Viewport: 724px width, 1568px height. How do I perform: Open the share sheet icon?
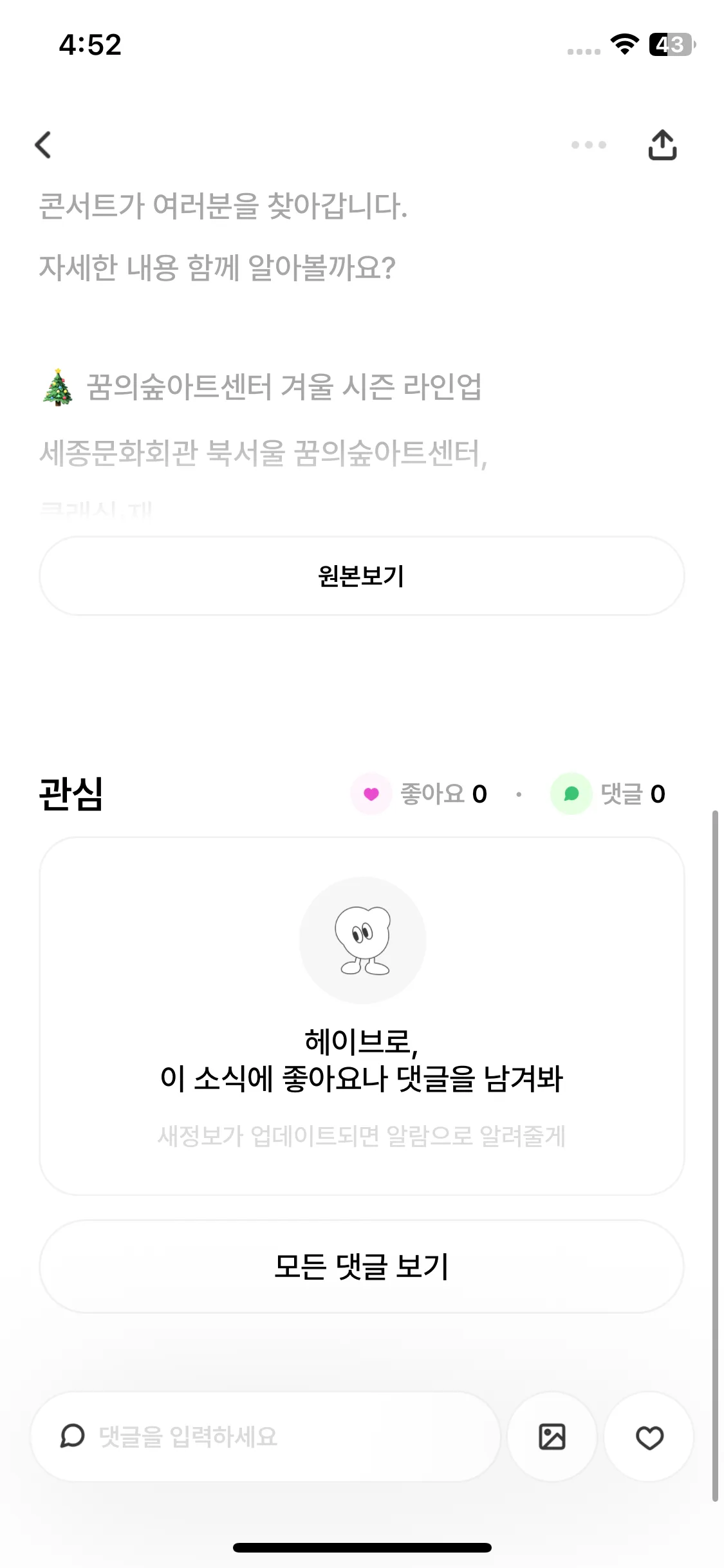pyautogui.click(x=663, y=144)
